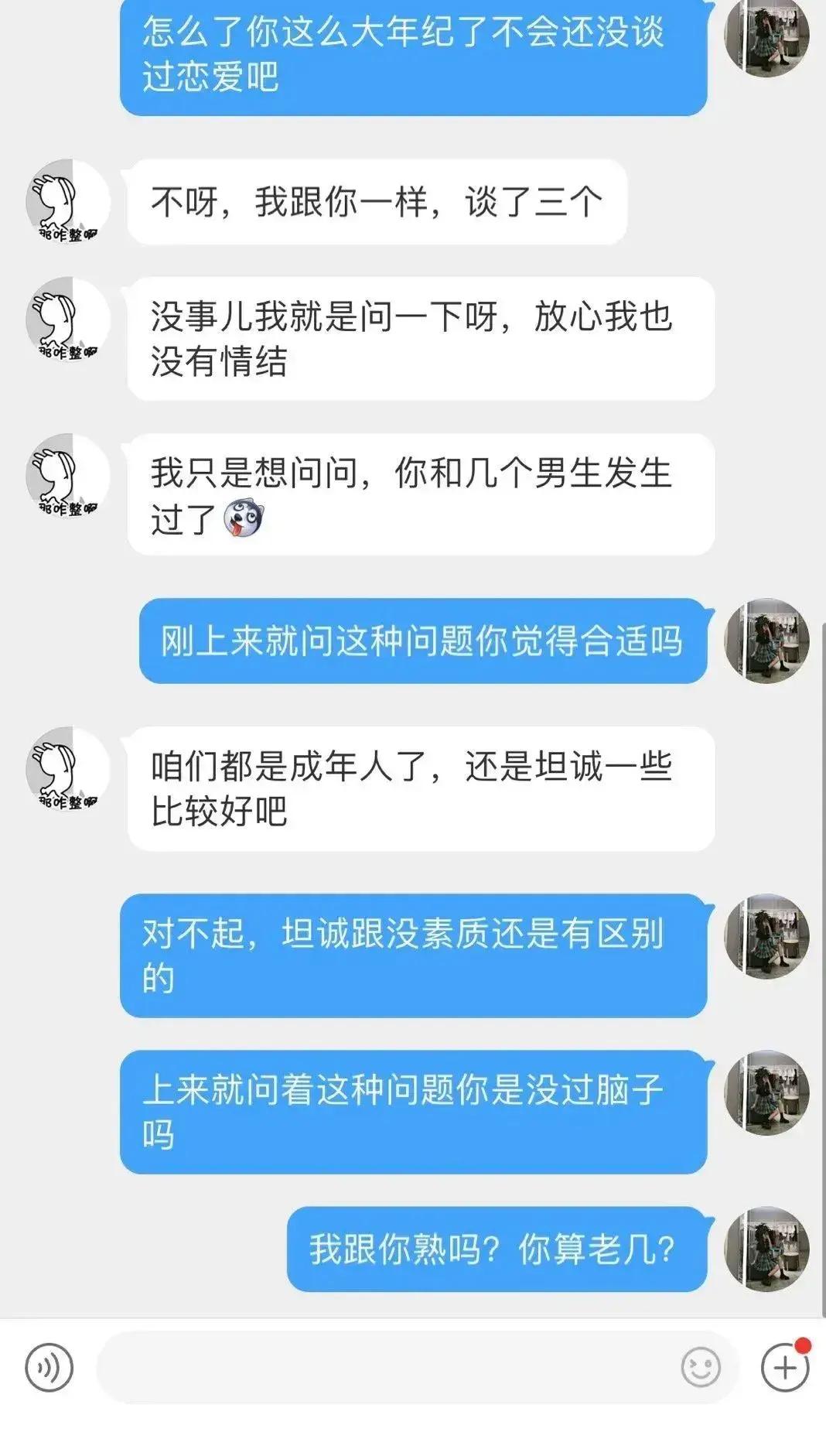Open sender avatar beside '不呀，我跟你一样' message

[67, 202]
